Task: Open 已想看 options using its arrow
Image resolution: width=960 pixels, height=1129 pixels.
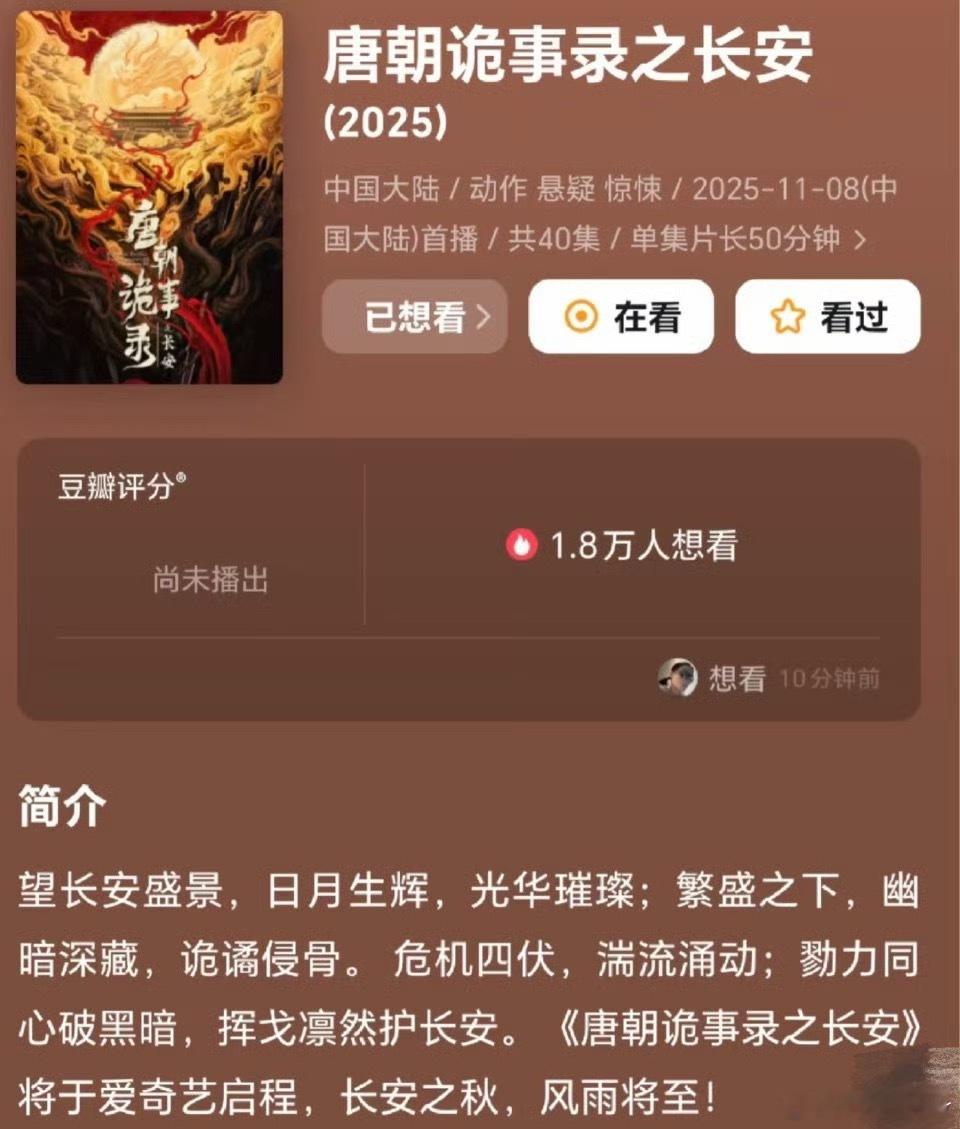Action: coord(482,316)
